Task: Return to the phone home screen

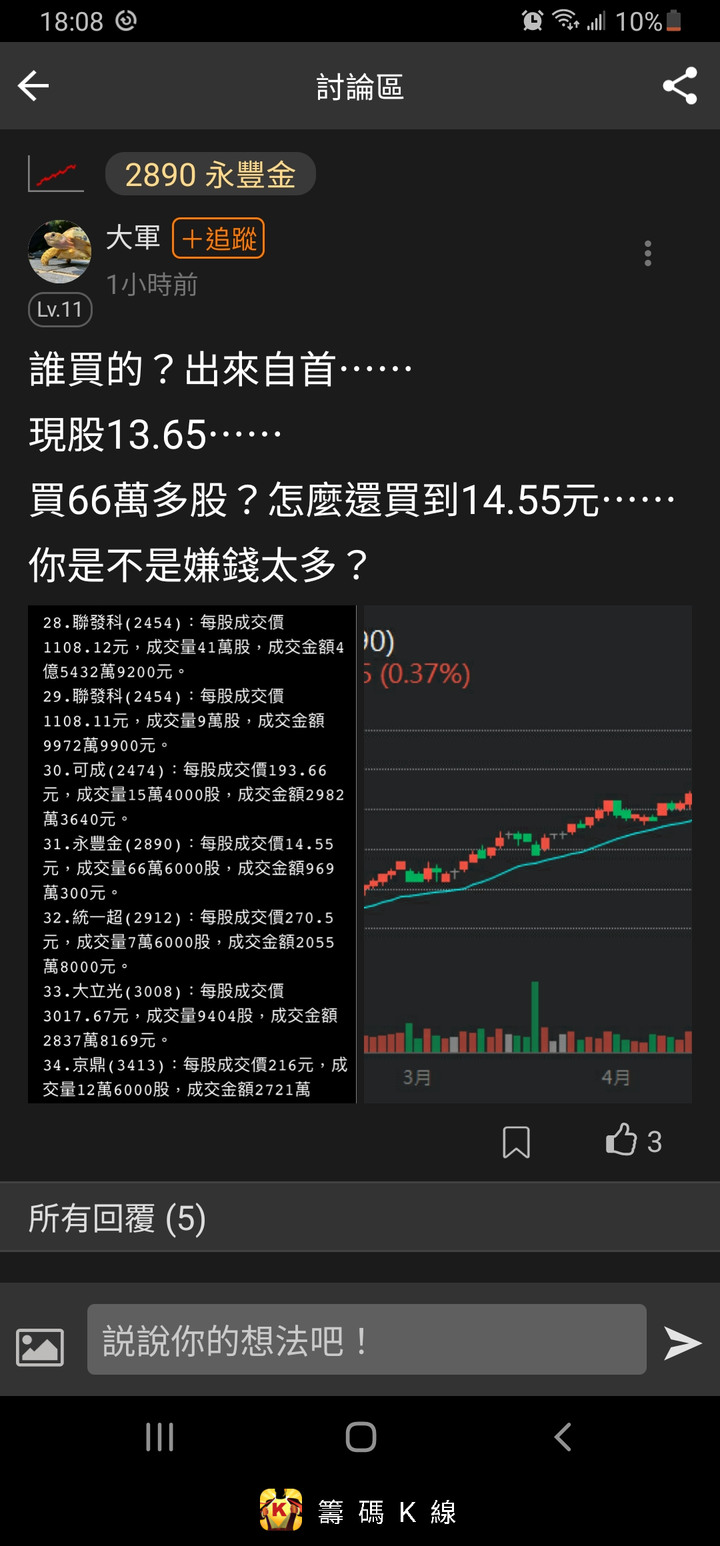Action: (x=360, y=1437)
